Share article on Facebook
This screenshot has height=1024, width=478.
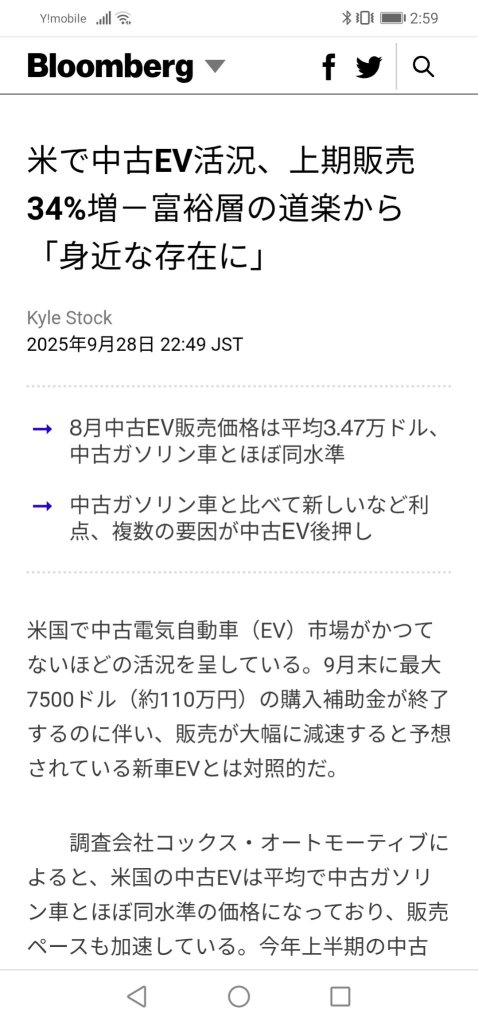[x=329, y=67]
